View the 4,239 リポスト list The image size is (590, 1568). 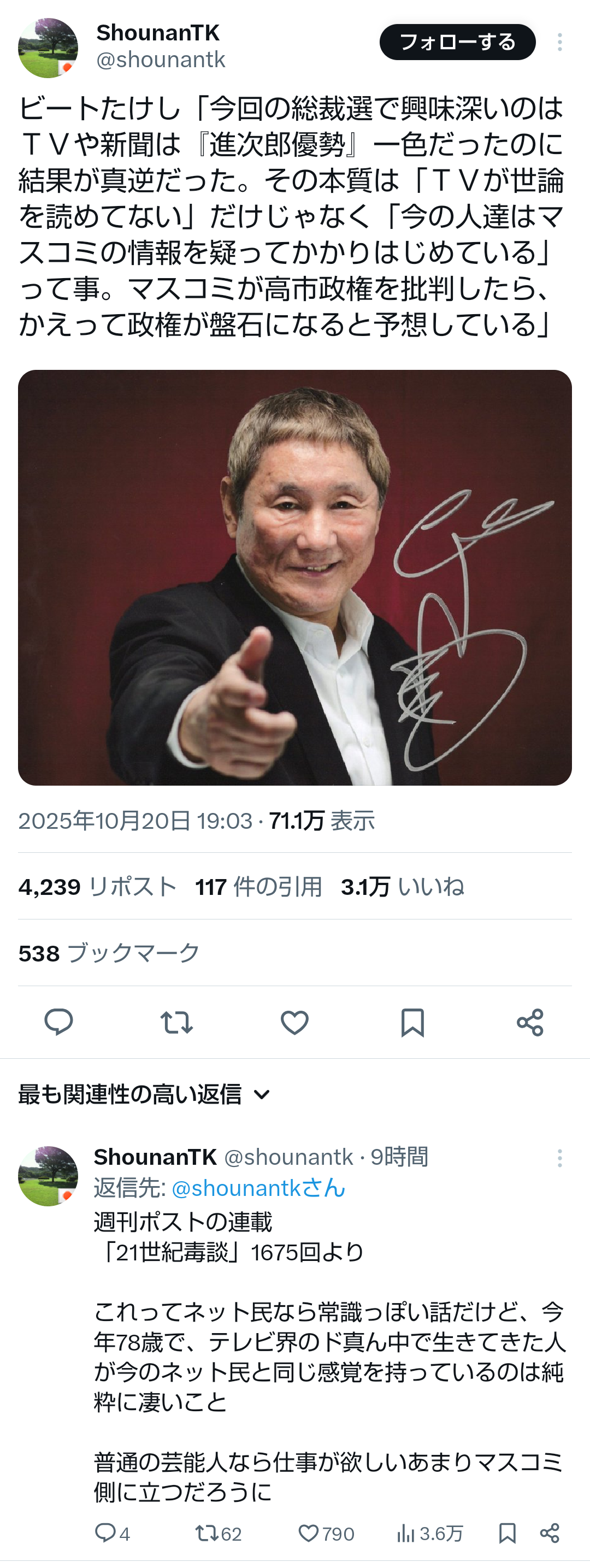pos(97,887)
